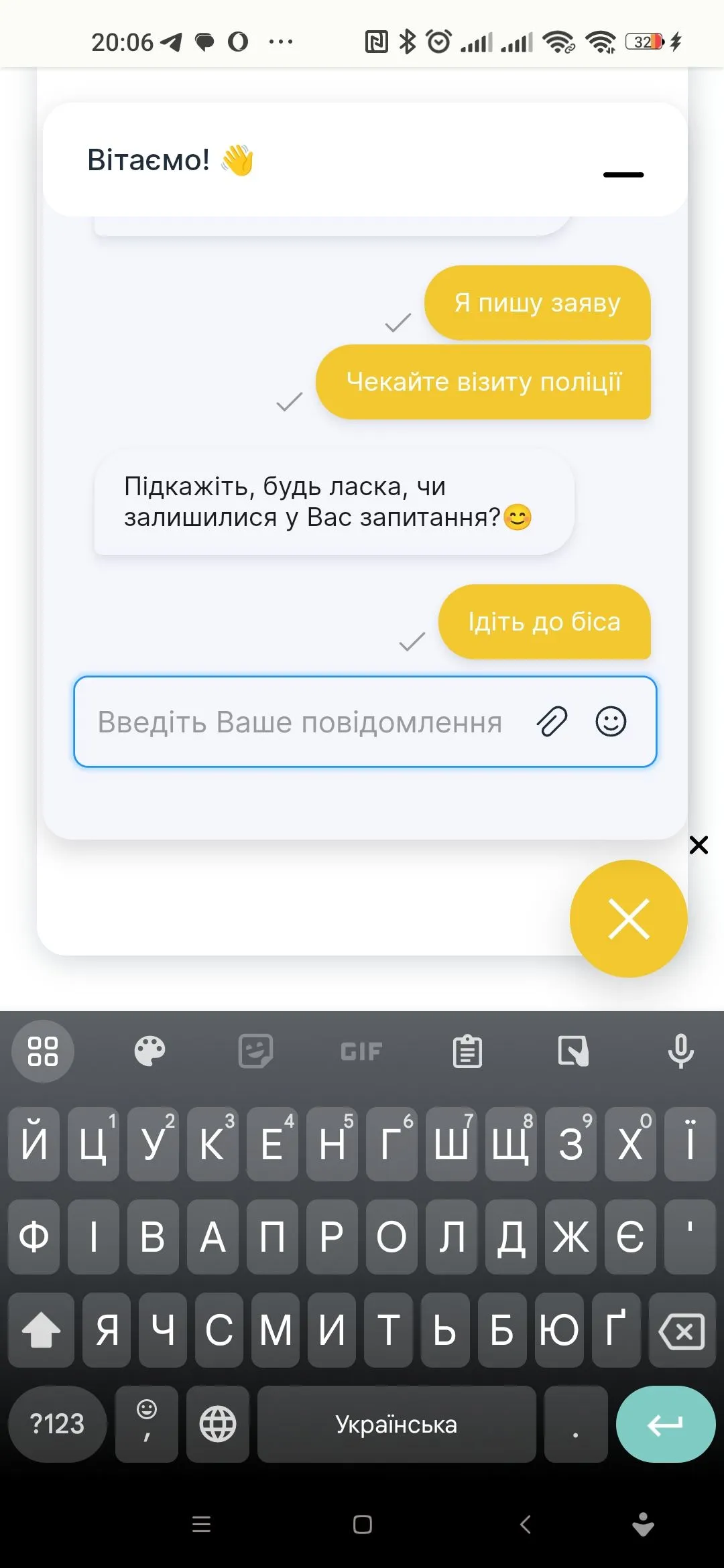The image size is (724, 1568).
Task: Switch keyboard language with the globe key
Action: point(218,1424)
